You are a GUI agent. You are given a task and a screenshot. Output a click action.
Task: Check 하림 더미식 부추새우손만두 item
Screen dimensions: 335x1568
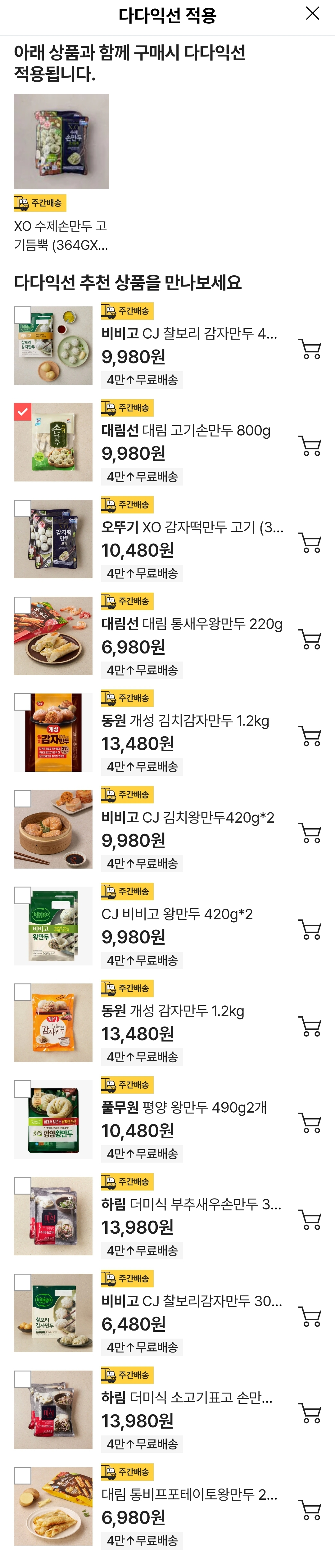pyautogui.click(x=23, y=1186)
